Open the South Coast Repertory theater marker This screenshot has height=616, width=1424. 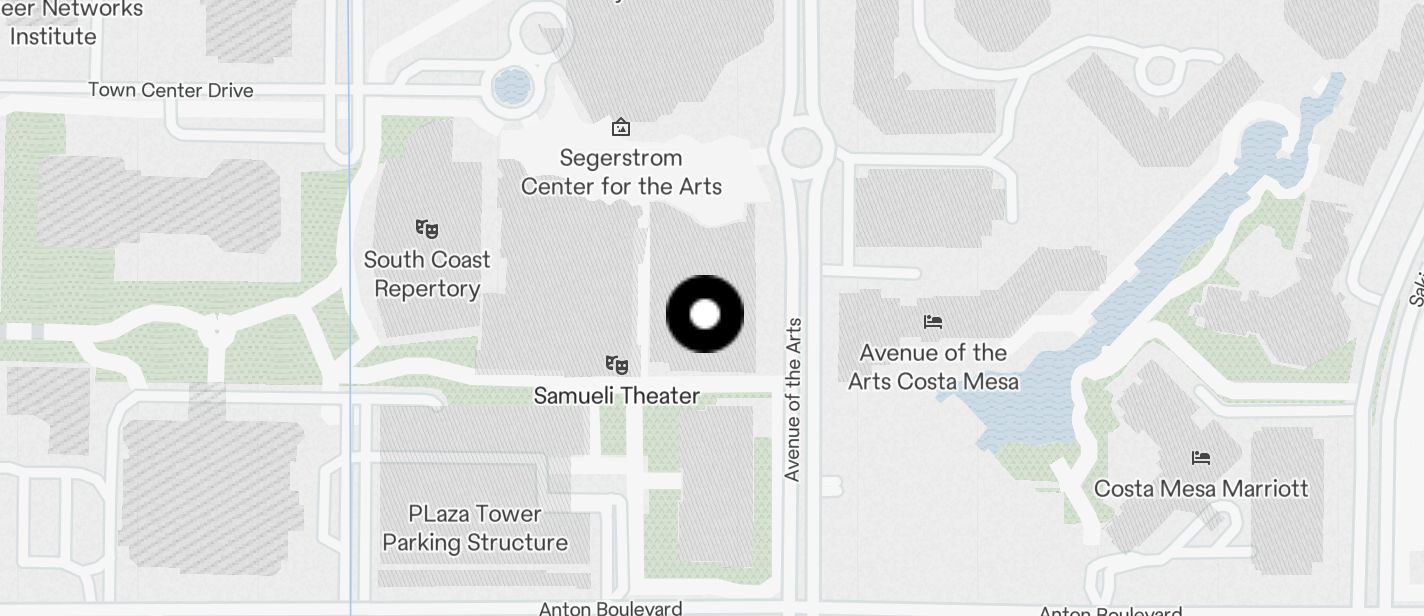pos(427,229)
